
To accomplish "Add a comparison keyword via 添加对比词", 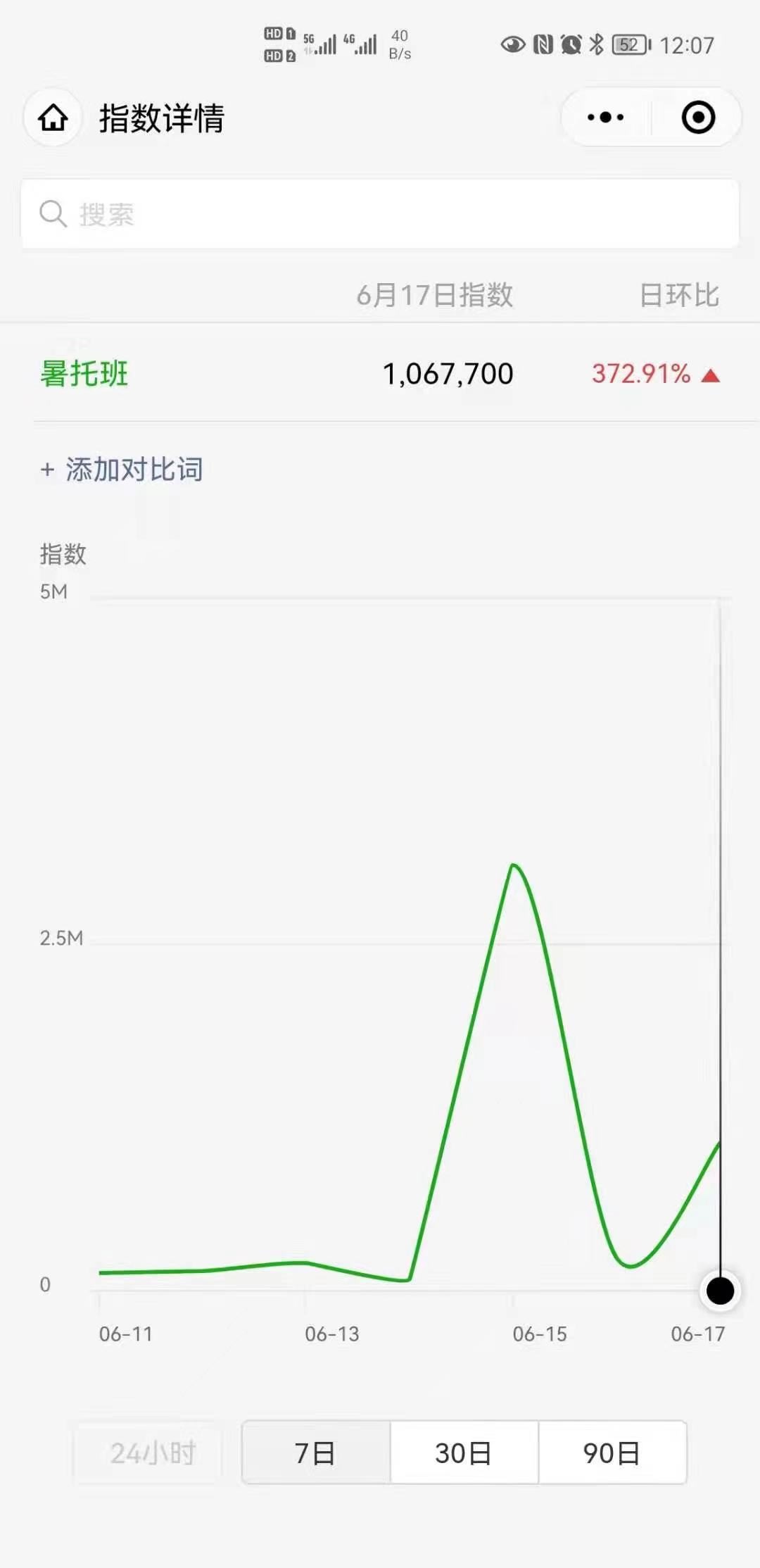I will click(122, 470).
